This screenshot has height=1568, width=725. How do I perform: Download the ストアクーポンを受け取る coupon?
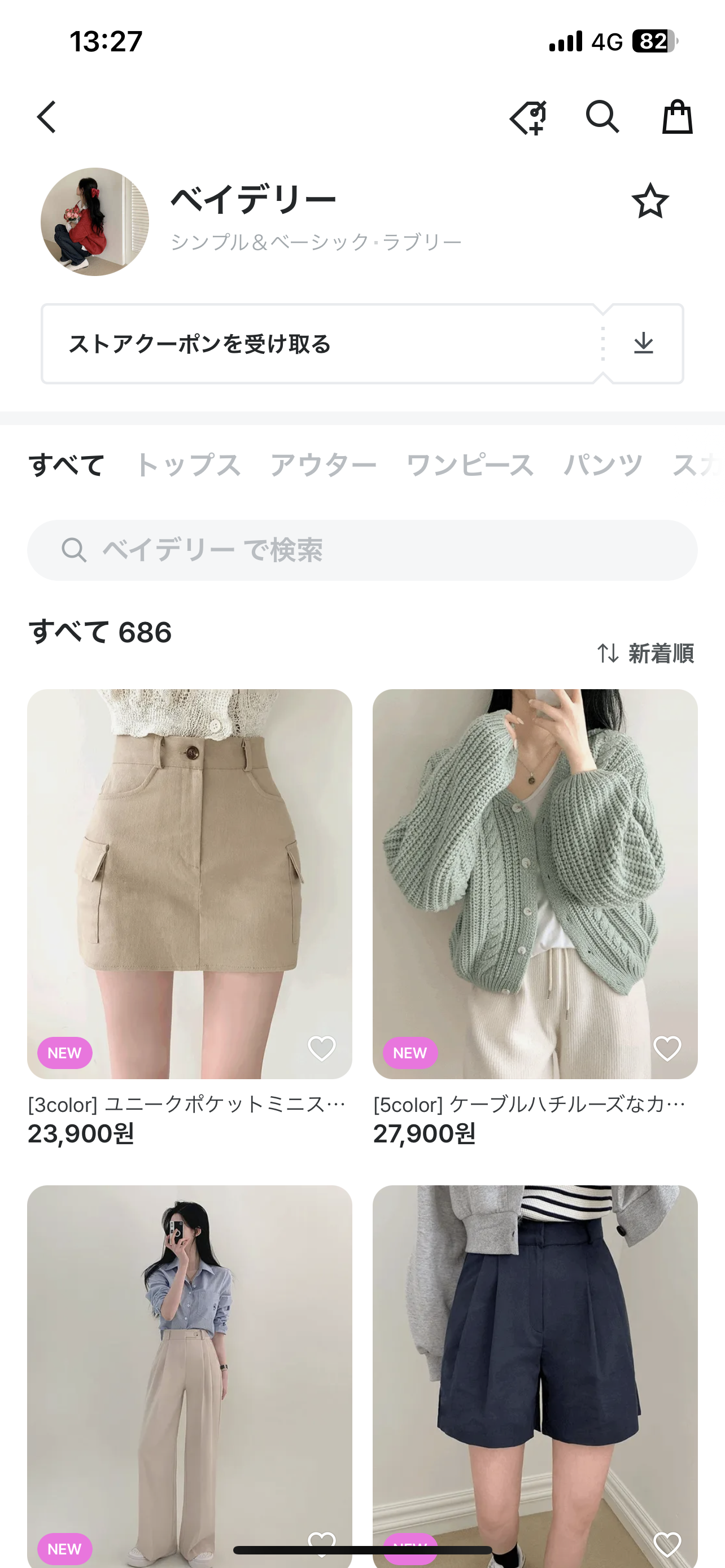(x=644, y=344)
